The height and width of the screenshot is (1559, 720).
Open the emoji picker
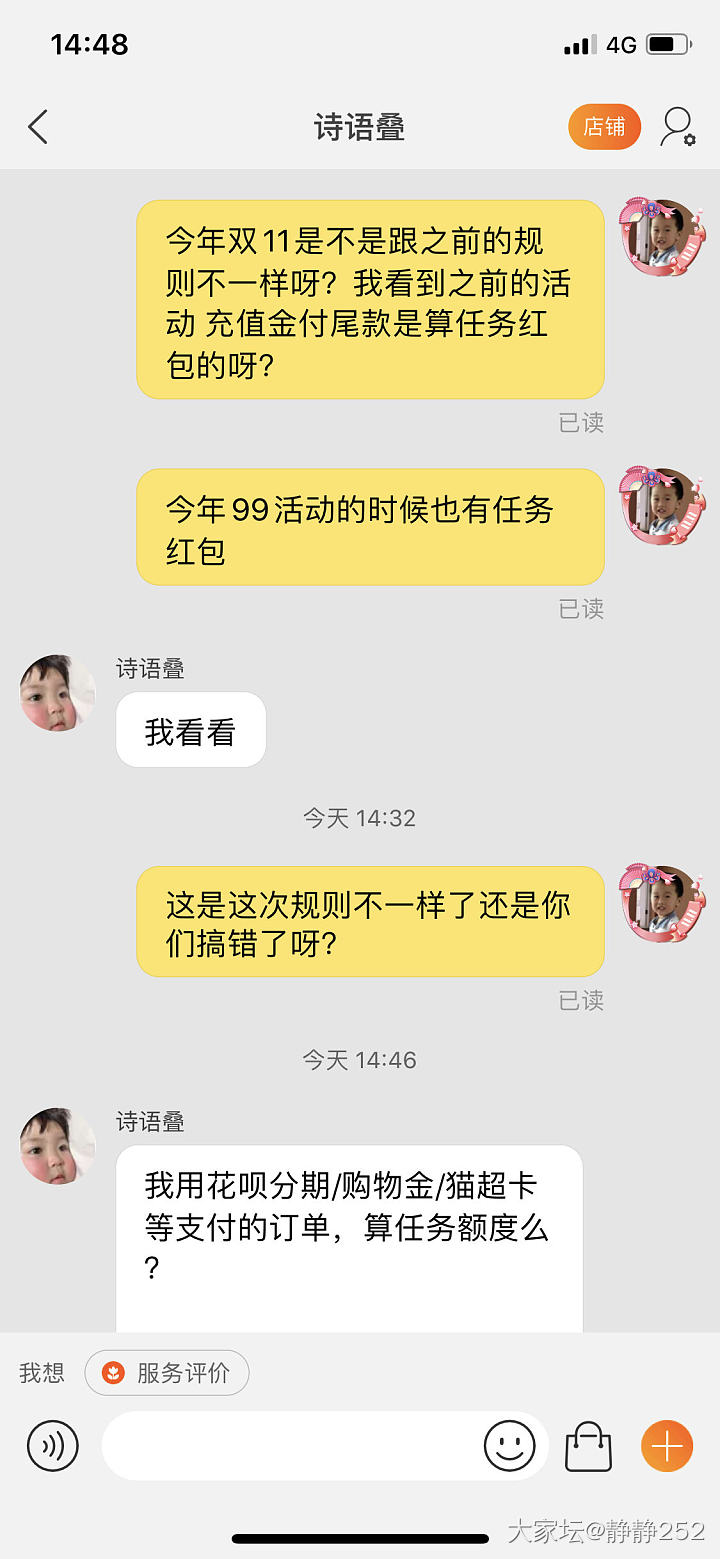pos(509,1445)
